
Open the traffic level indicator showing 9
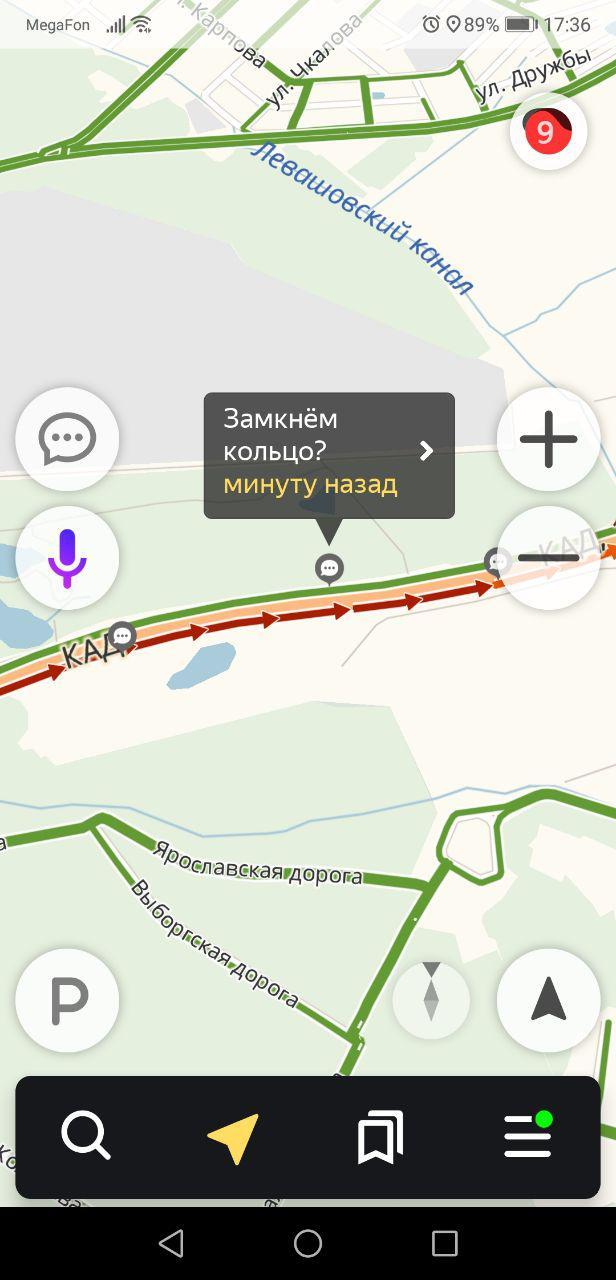point(546,132)
